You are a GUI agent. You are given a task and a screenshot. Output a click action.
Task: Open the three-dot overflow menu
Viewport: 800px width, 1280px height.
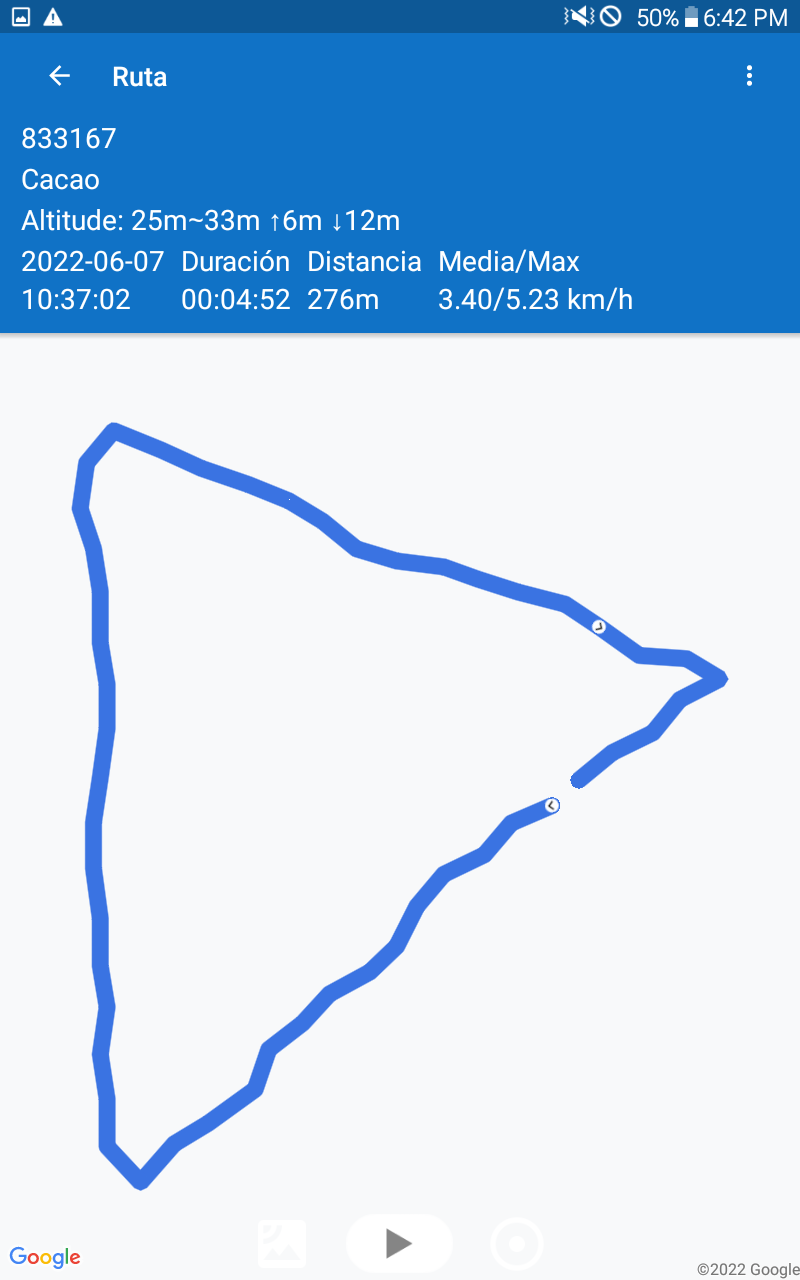[749, 76]
